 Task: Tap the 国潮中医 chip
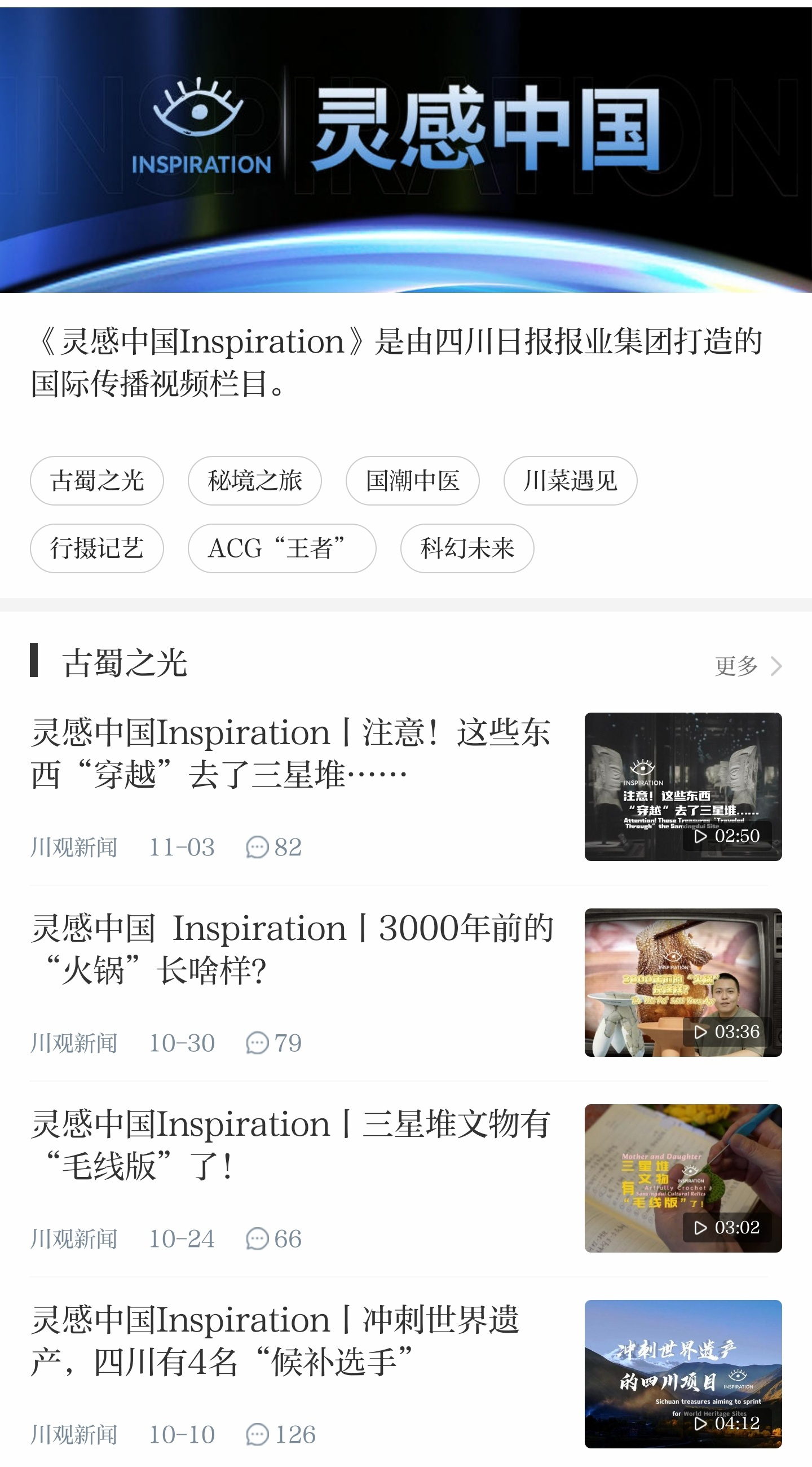tap(412, 481)
